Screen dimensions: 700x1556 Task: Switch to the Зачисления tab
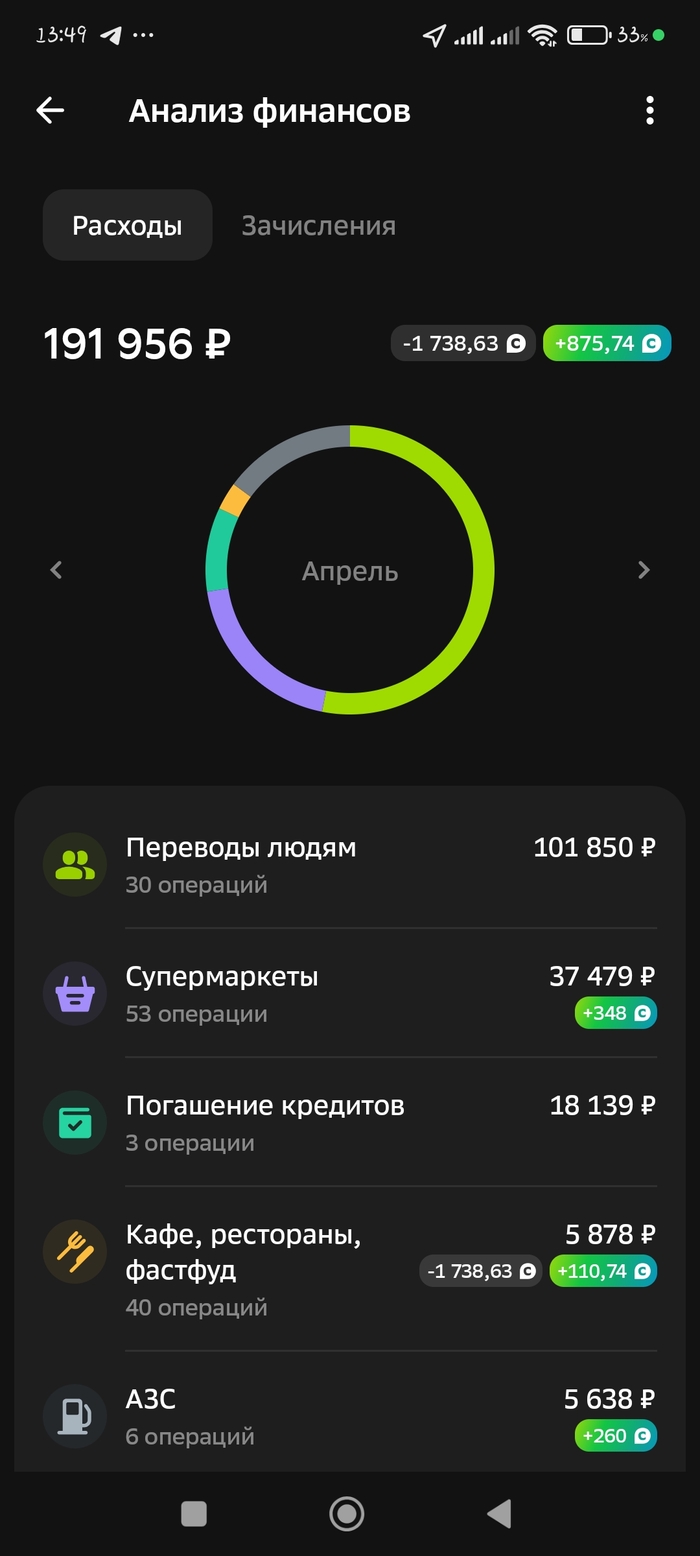[x=318, y=226]
